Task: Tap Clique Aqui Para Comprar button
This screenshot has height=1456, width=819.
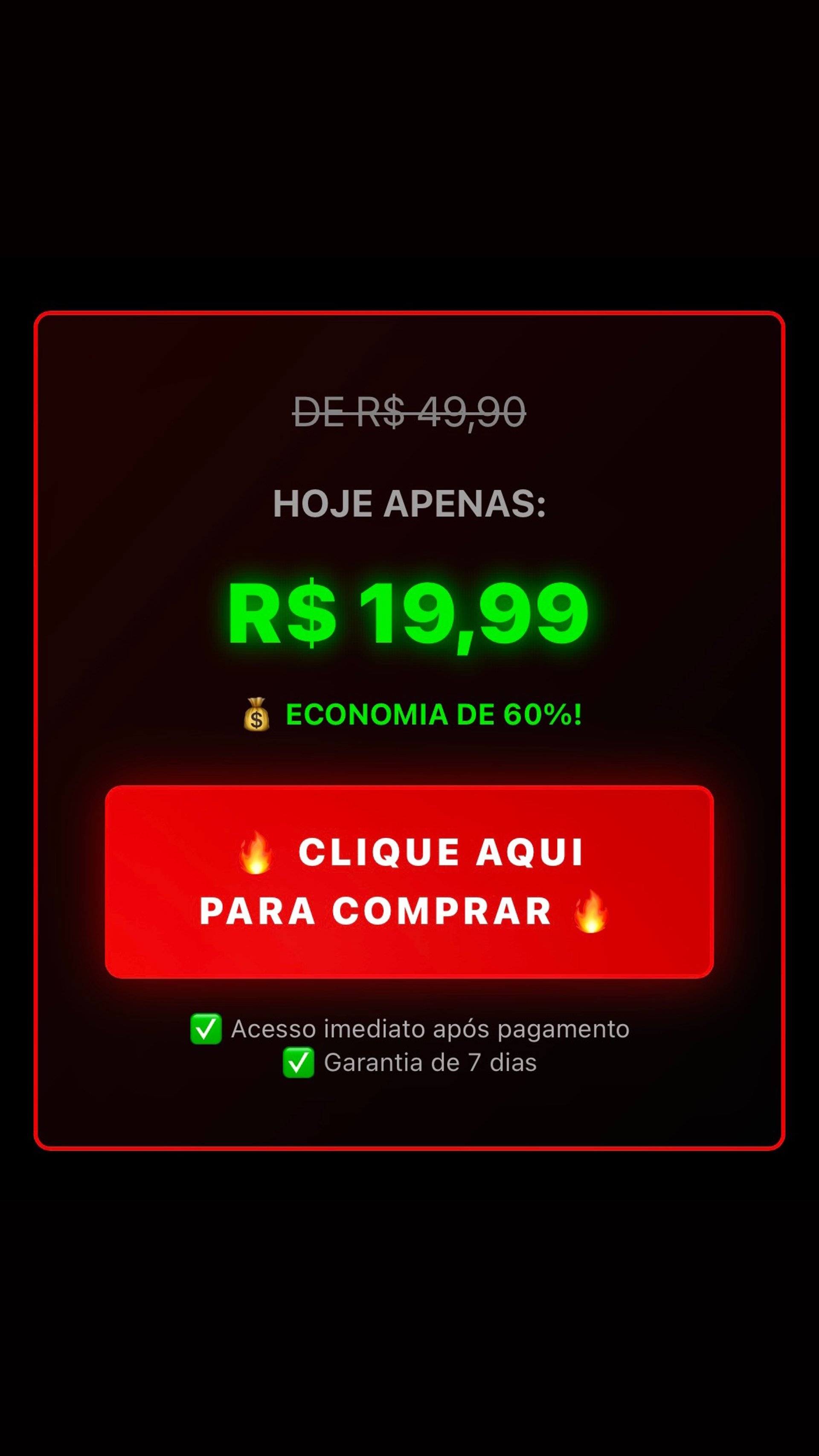Action: [x=409, y=881]
